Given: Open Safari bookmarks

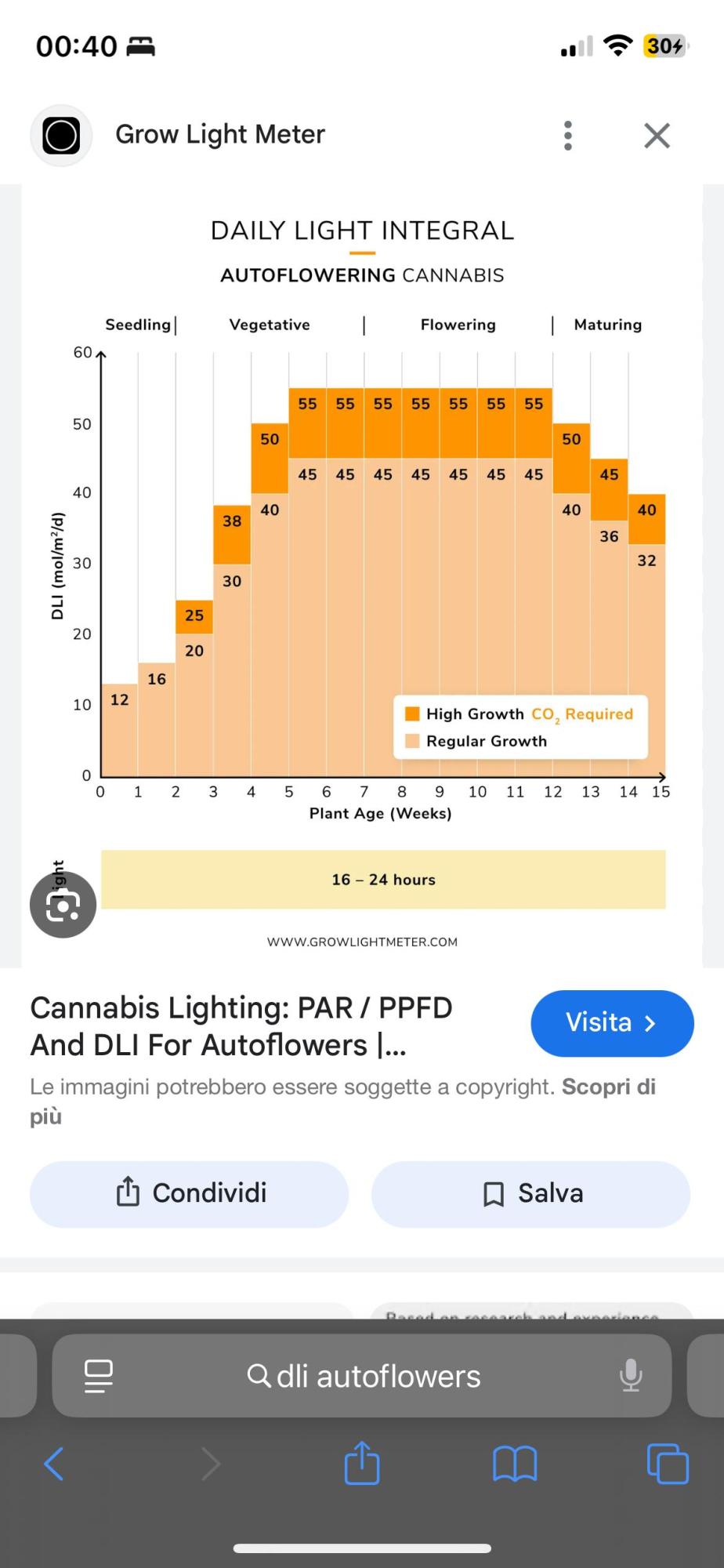Looking at the screenshot, I should click(x=515, y=1464).
